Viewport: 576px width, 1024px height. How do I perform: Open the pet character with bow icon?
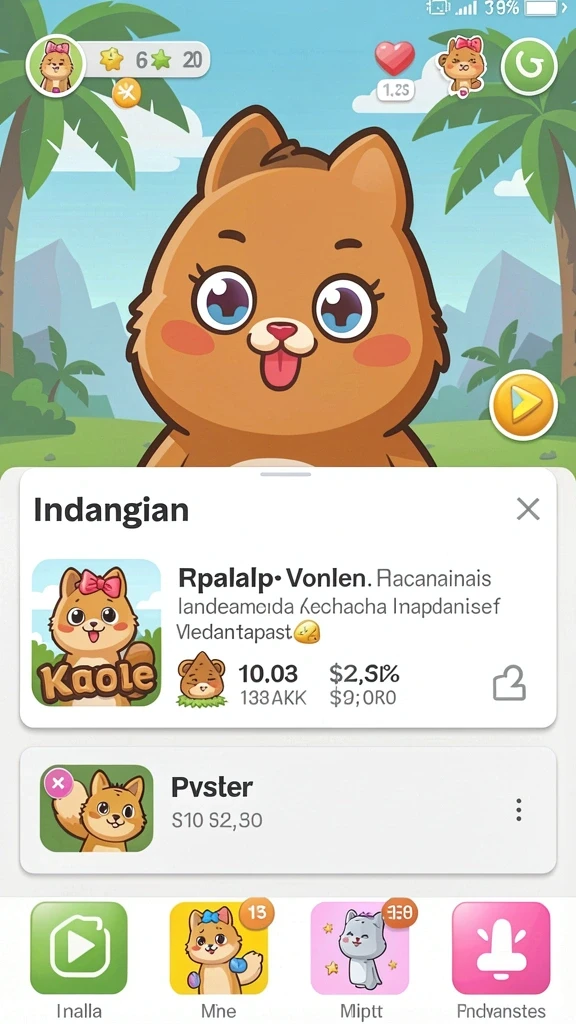pos(463,65)
